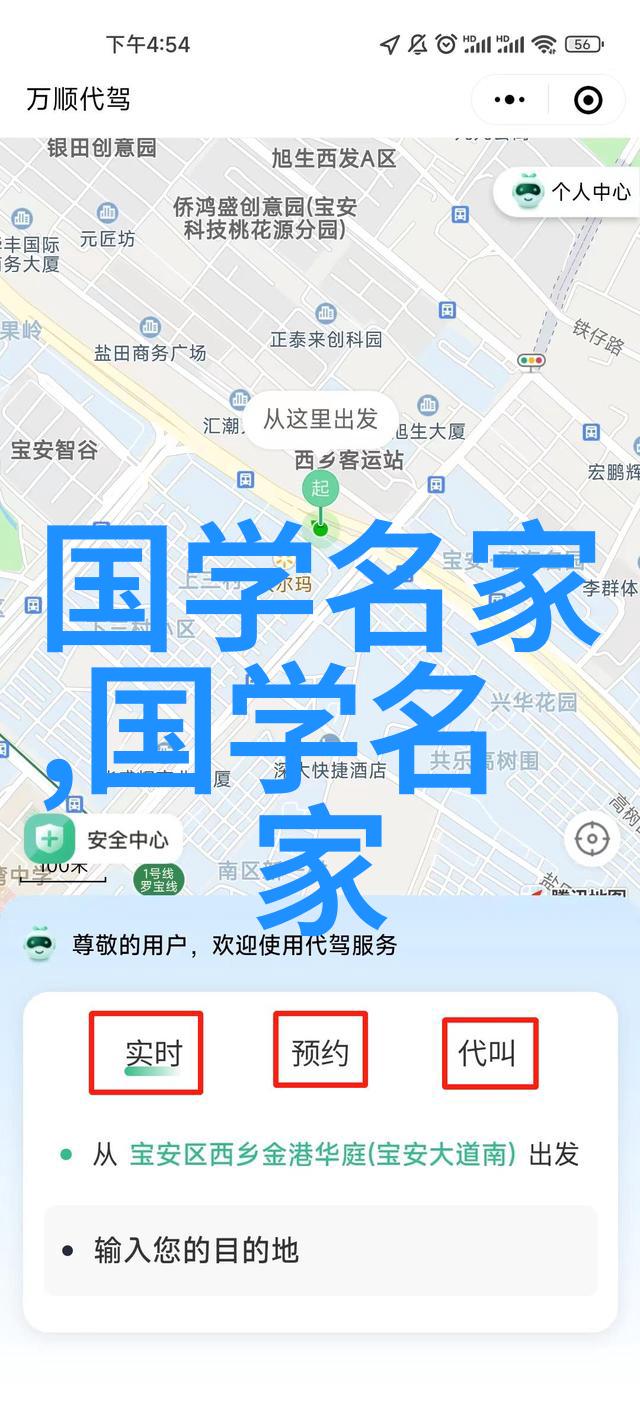Switch to the 实时 tab
This screenshot has height=1422, width=640.
tap(153, 1052)
